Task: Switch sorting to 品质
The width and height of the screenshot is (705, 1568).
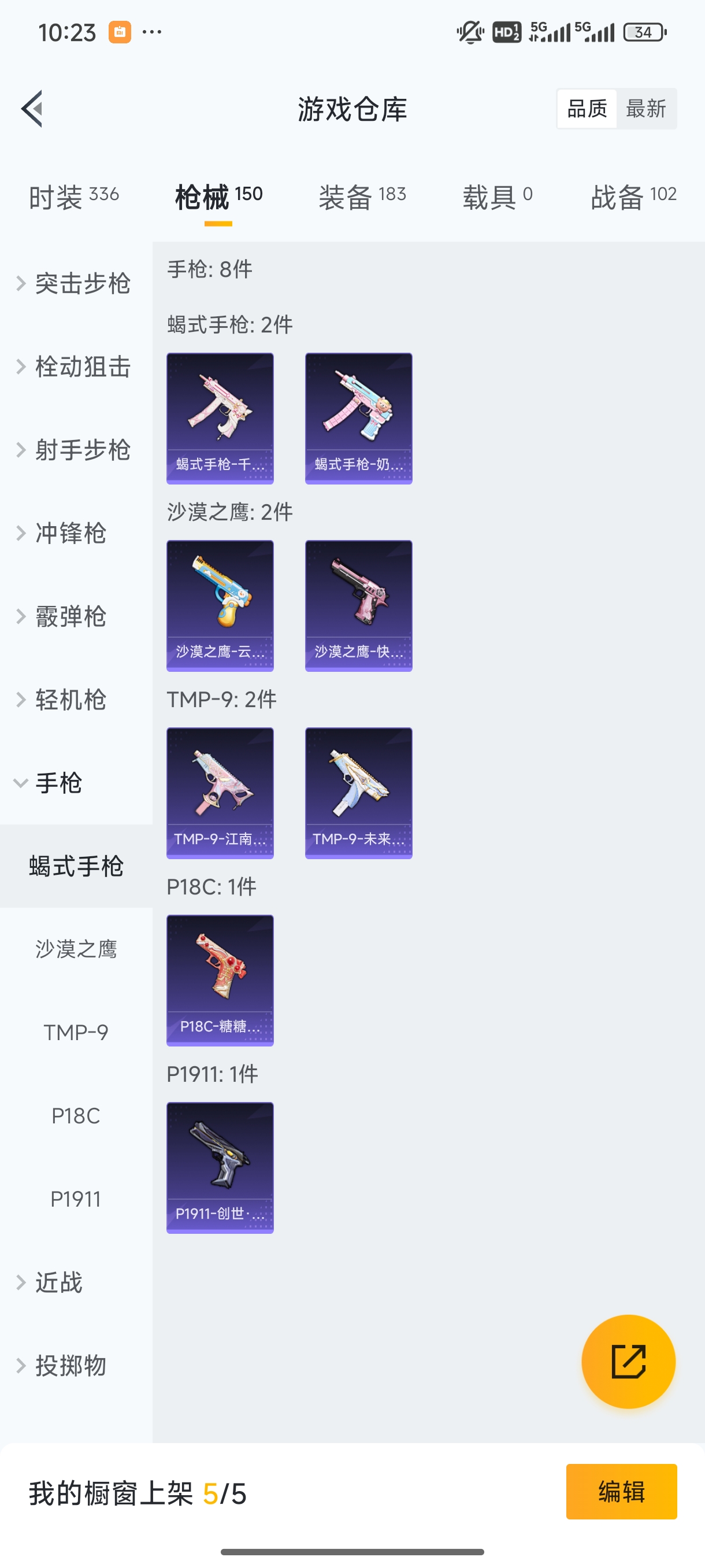Action: pos(586,108)
